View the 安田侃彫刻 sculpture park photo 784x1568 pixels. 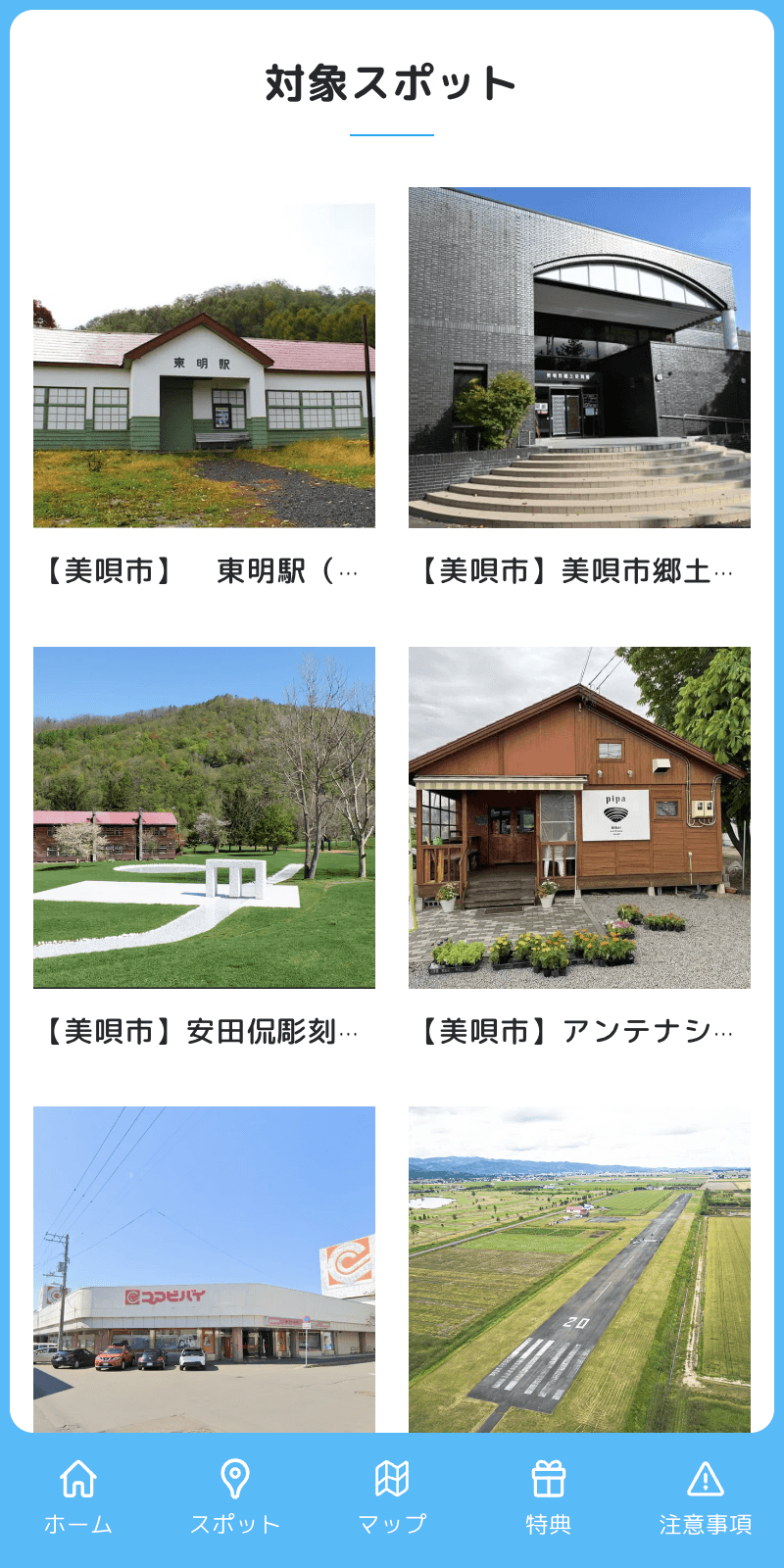(204, 816)
